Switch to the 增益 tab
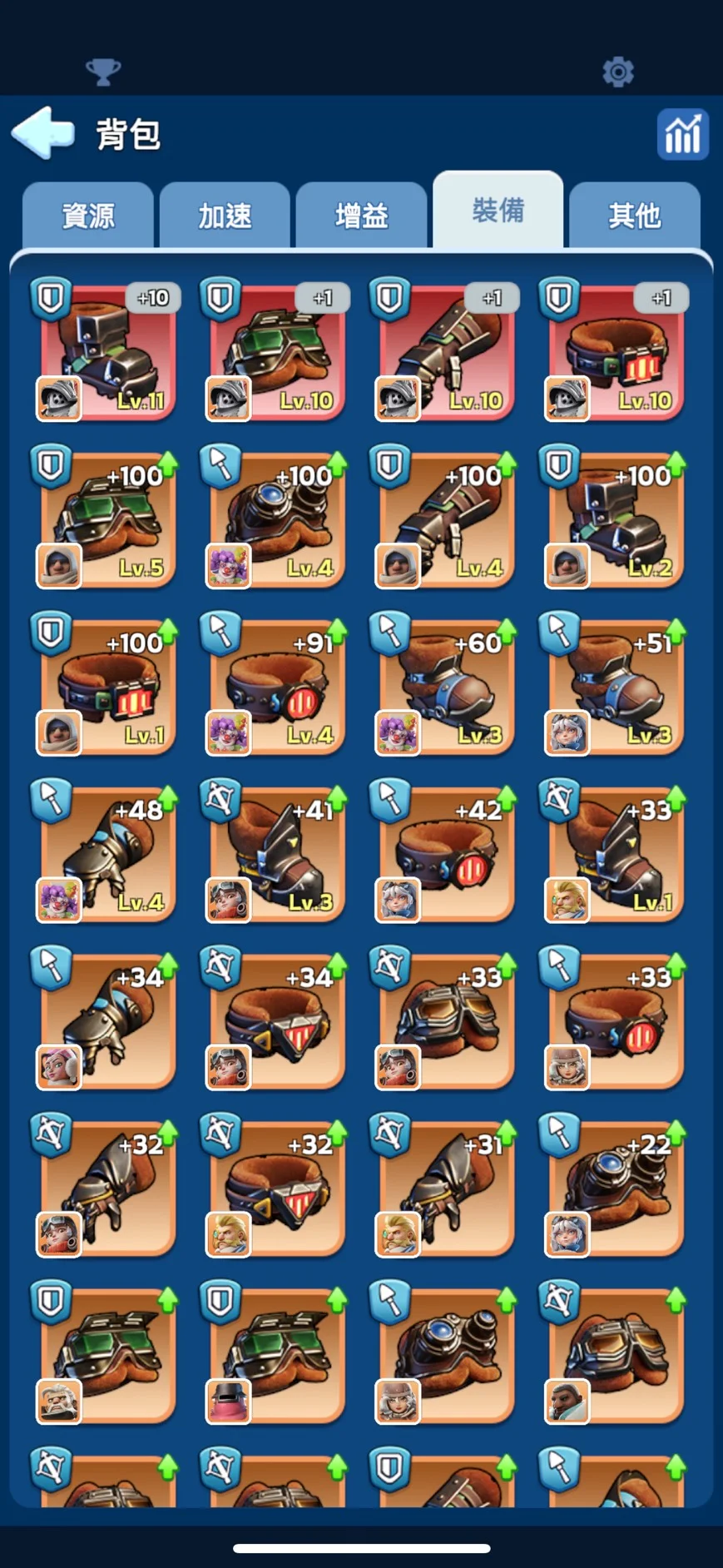 click(x=361, y=216)
